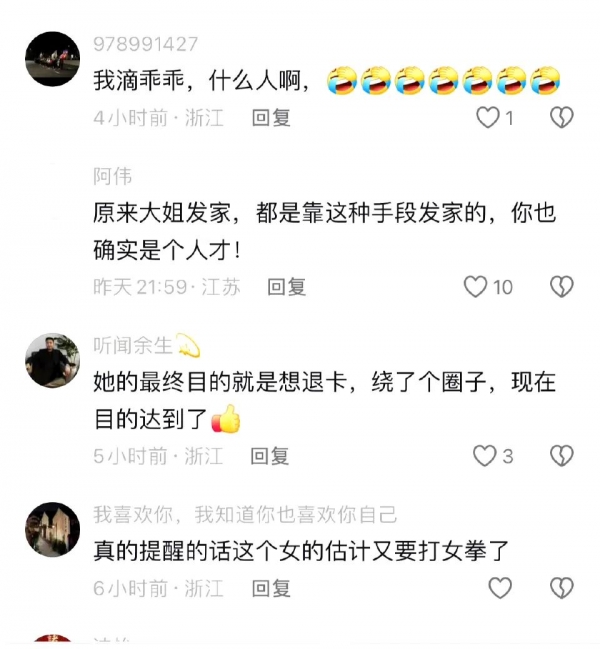This screenshot has height=649, width=600.
Task: Reply to 978991427's comment
Action: (270, 118)
